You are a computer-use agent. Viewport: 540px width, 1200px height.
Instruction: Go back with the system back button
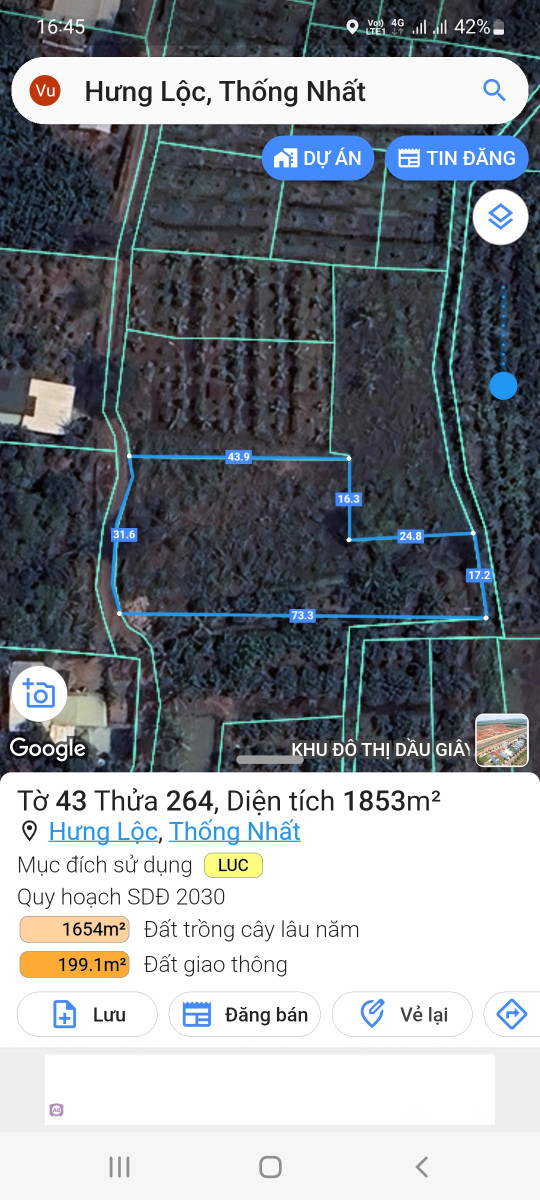[x=421, y=1166]
